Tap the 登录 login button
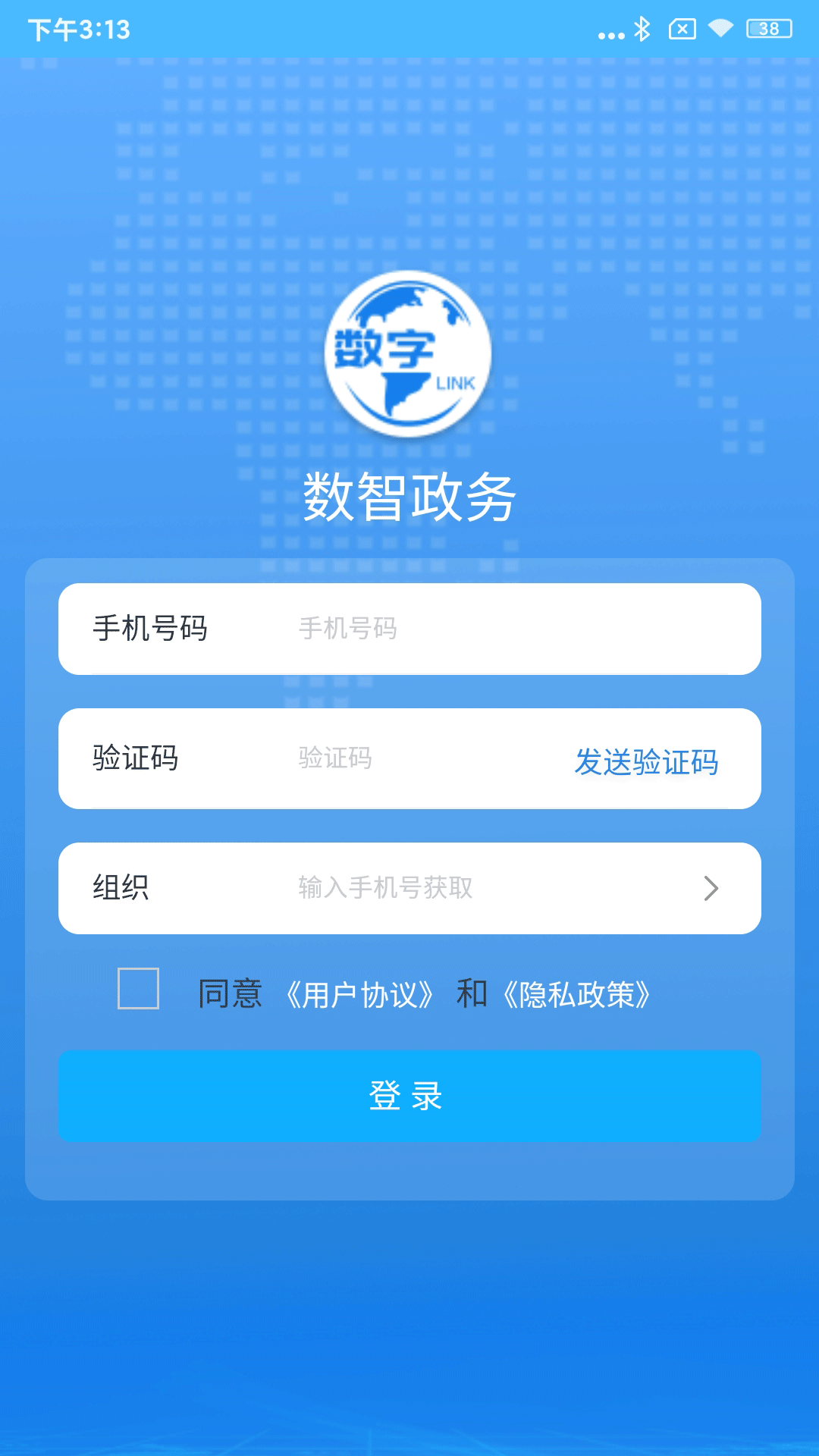 tap(409, 1096)
